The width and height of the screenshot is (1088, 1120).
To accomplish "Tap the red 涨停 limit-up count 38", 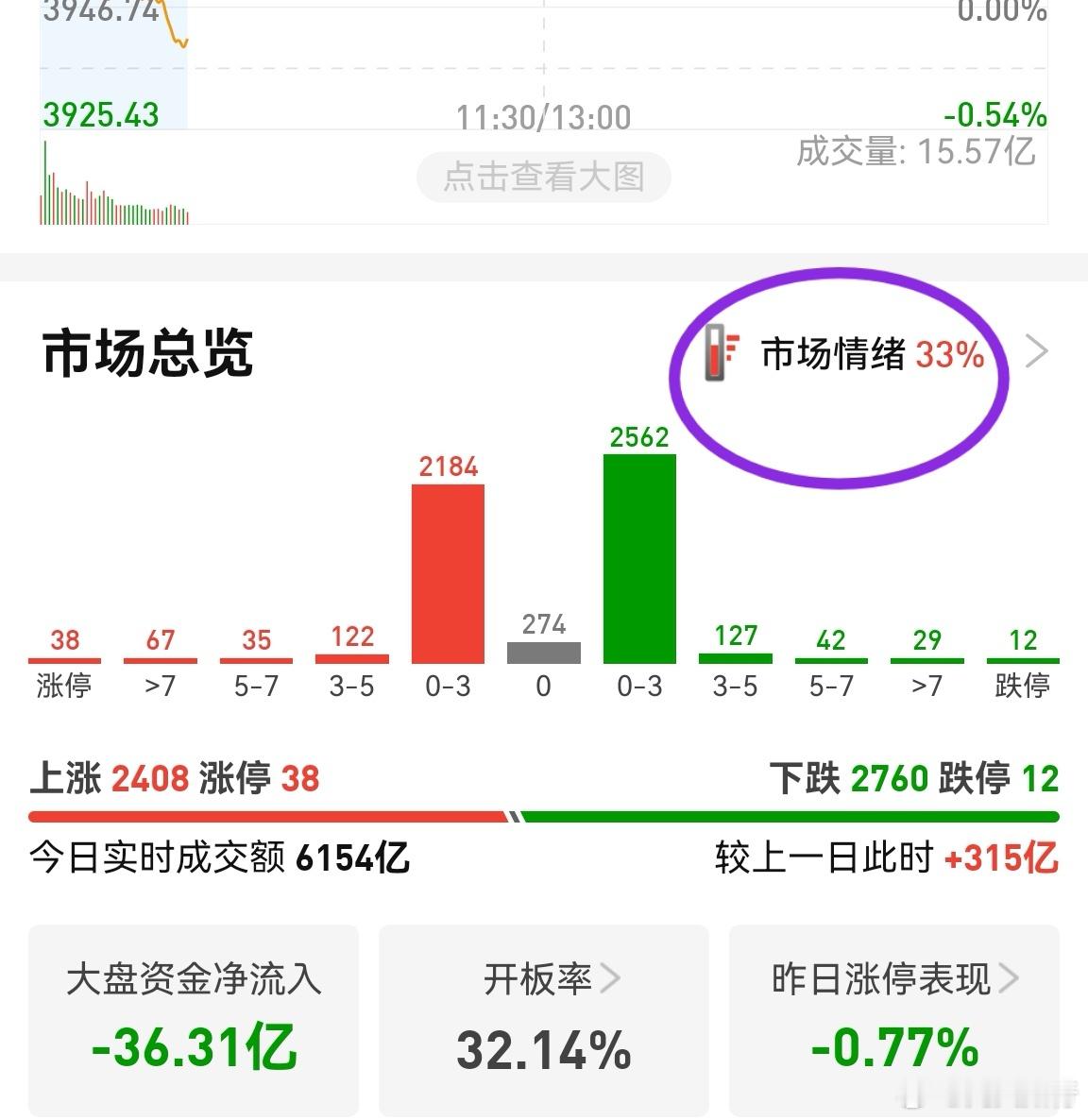I will [64, 640].
